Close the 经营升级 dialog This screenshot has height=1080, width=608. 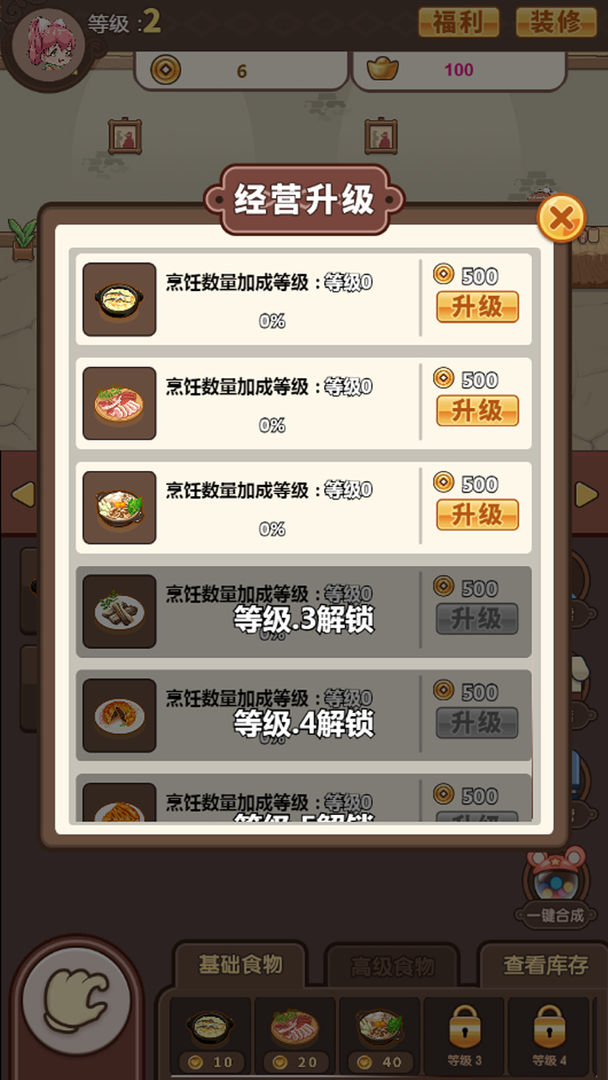pos(562,217)
